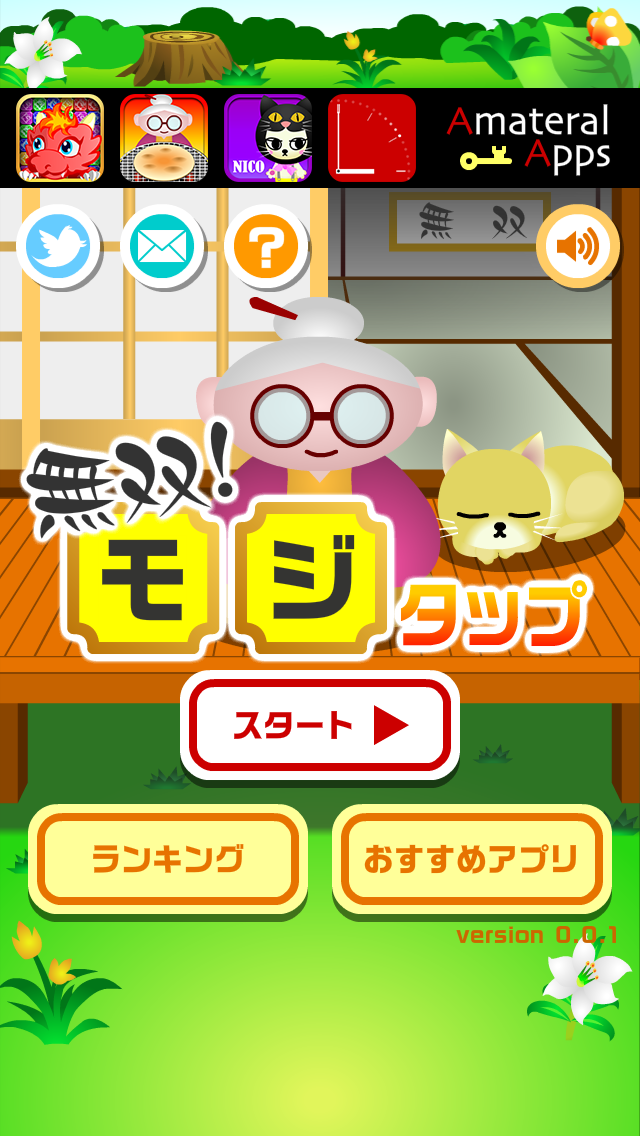Open the mail envelope icon
Screen dimensions: 640x1136
coord(162,246)
